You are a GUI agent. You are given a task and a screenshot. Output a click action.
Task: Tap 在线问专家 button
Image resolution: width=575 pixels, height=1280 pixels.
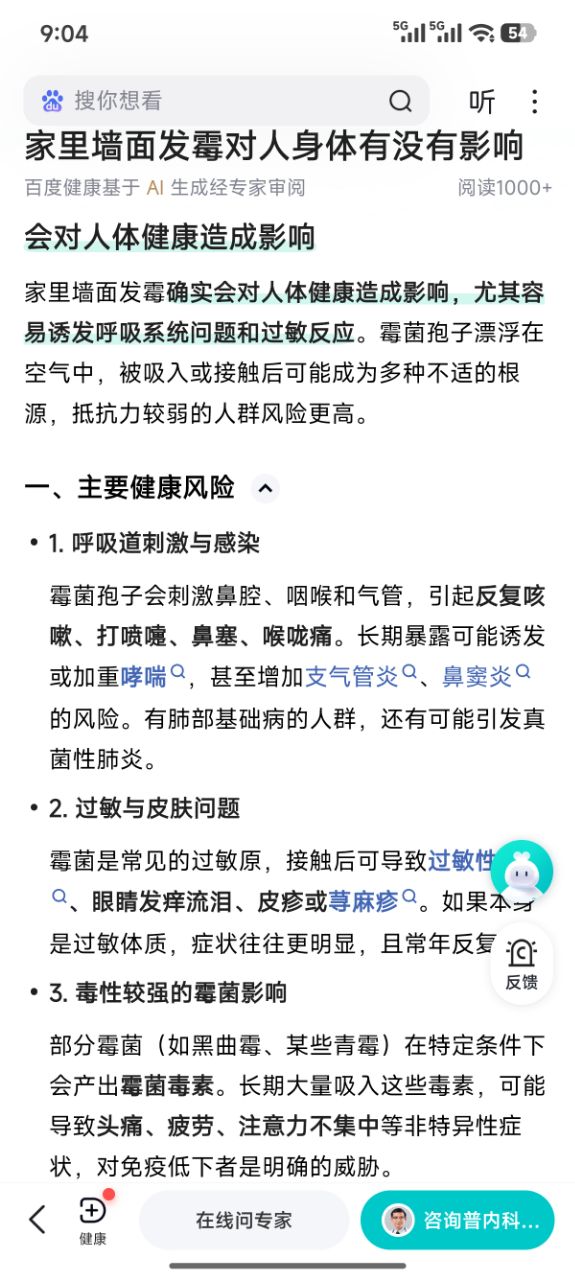pos(244,1220)
